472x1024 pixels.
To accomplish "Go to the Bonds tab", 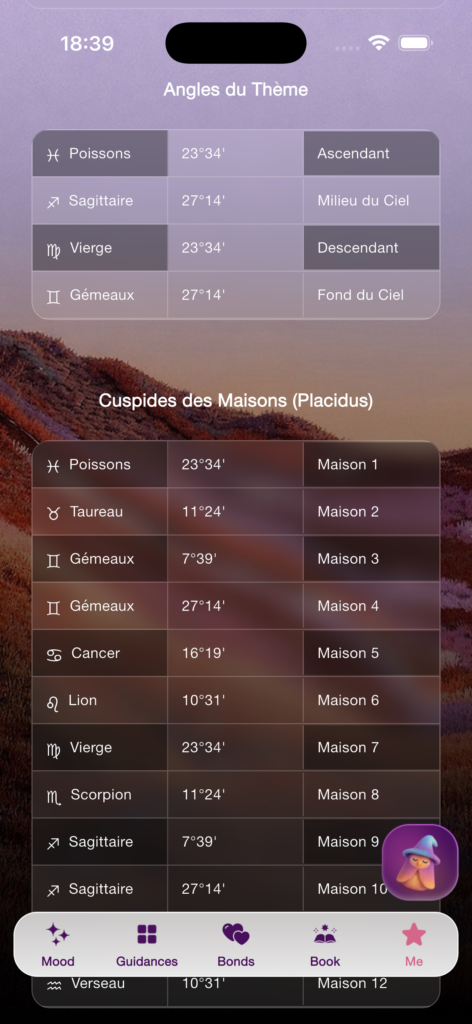I will click(x=236, y=944).
